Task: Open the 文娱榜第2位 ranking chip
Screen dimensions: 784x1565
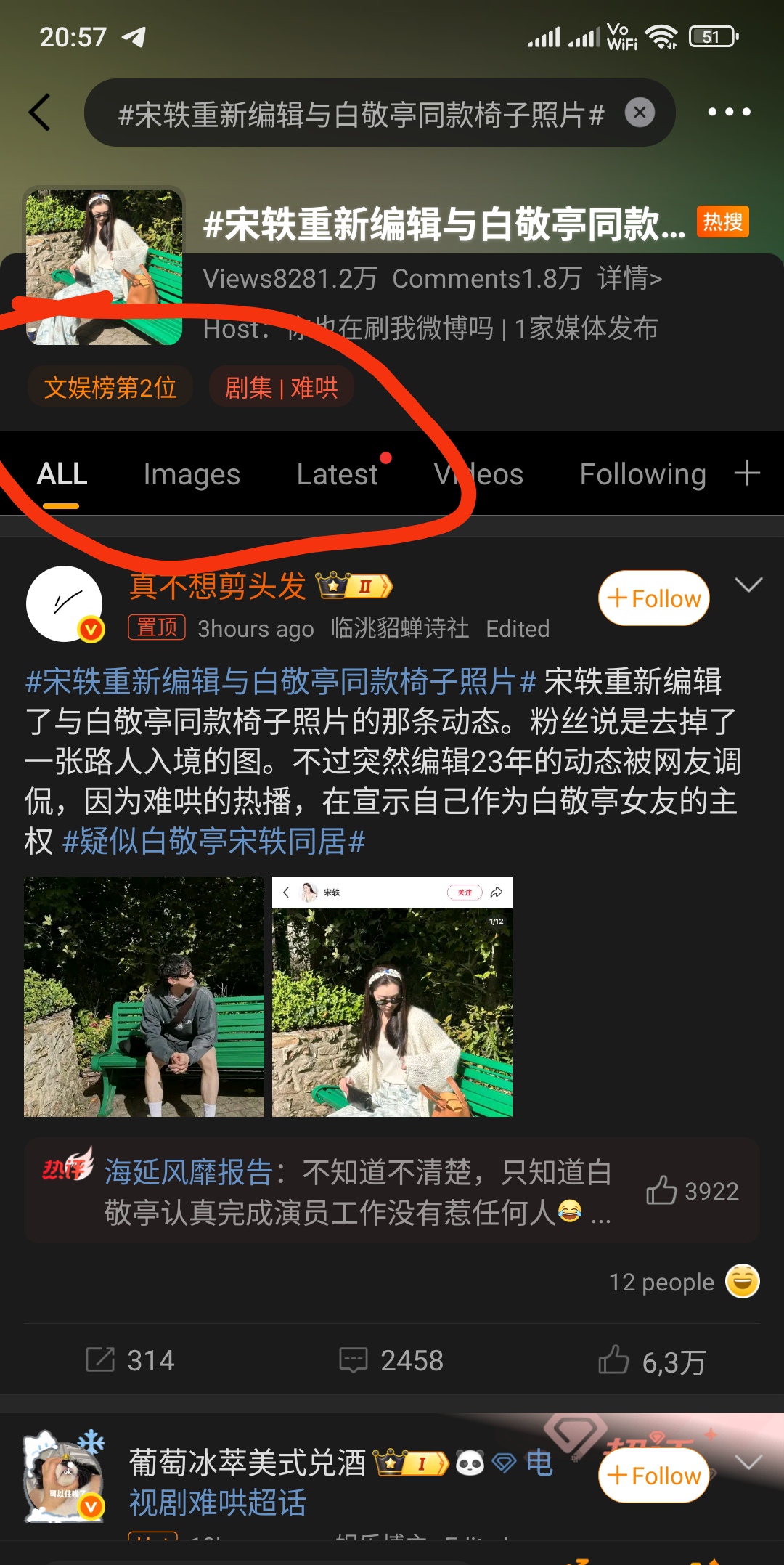Action: (110, 387)
